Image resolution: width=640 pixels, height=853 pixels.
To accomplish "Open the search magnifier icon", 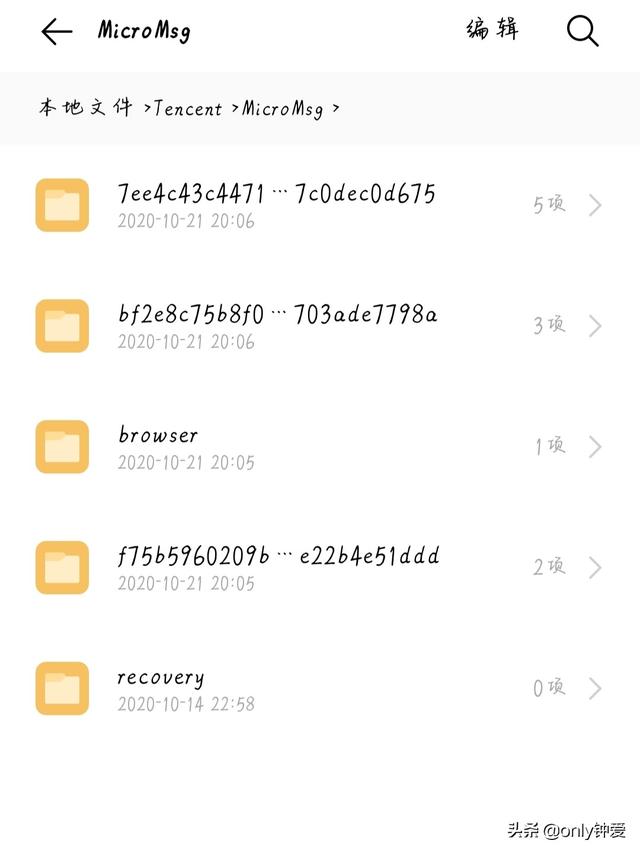I will click(582, 32).
